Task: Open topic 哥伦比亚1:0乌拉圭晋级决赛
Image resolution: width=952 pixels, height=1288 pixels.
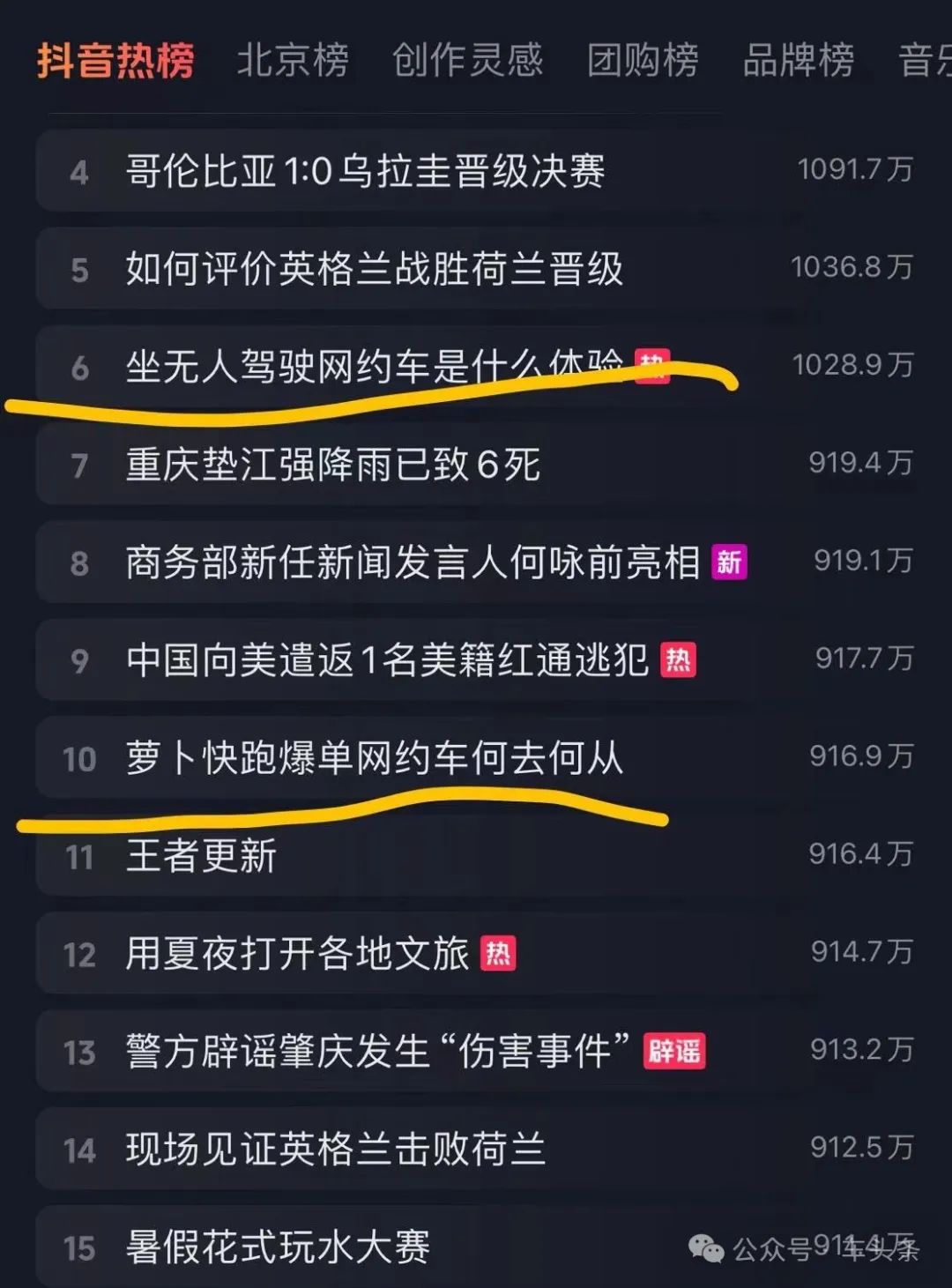Action: [365, 171]
